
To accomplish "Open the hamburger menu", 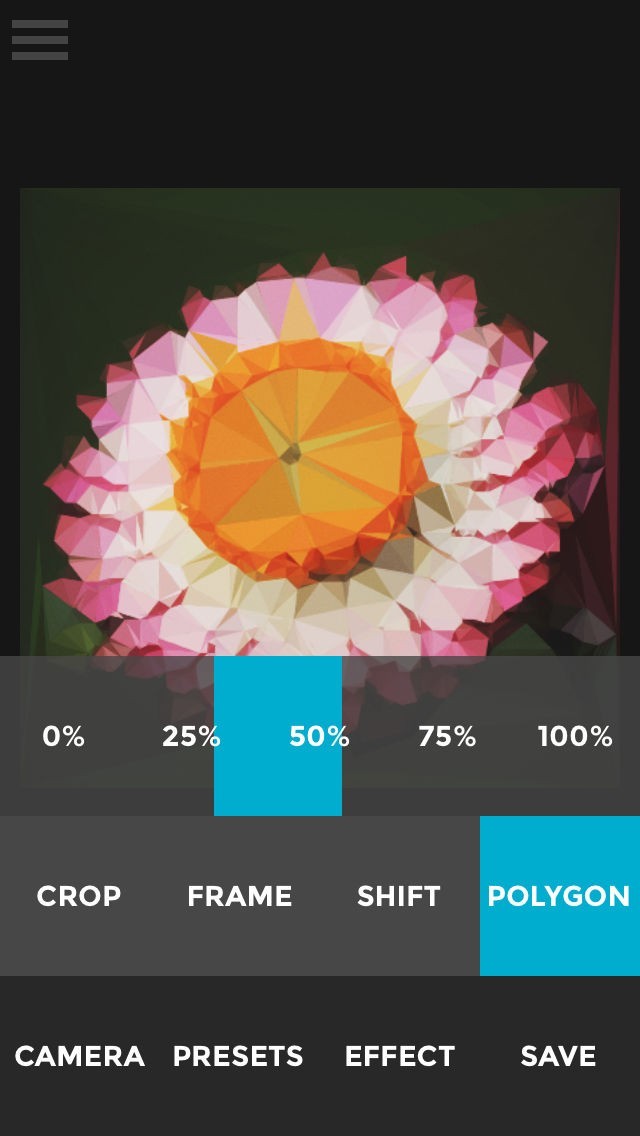I will click(x=40, y=40).
